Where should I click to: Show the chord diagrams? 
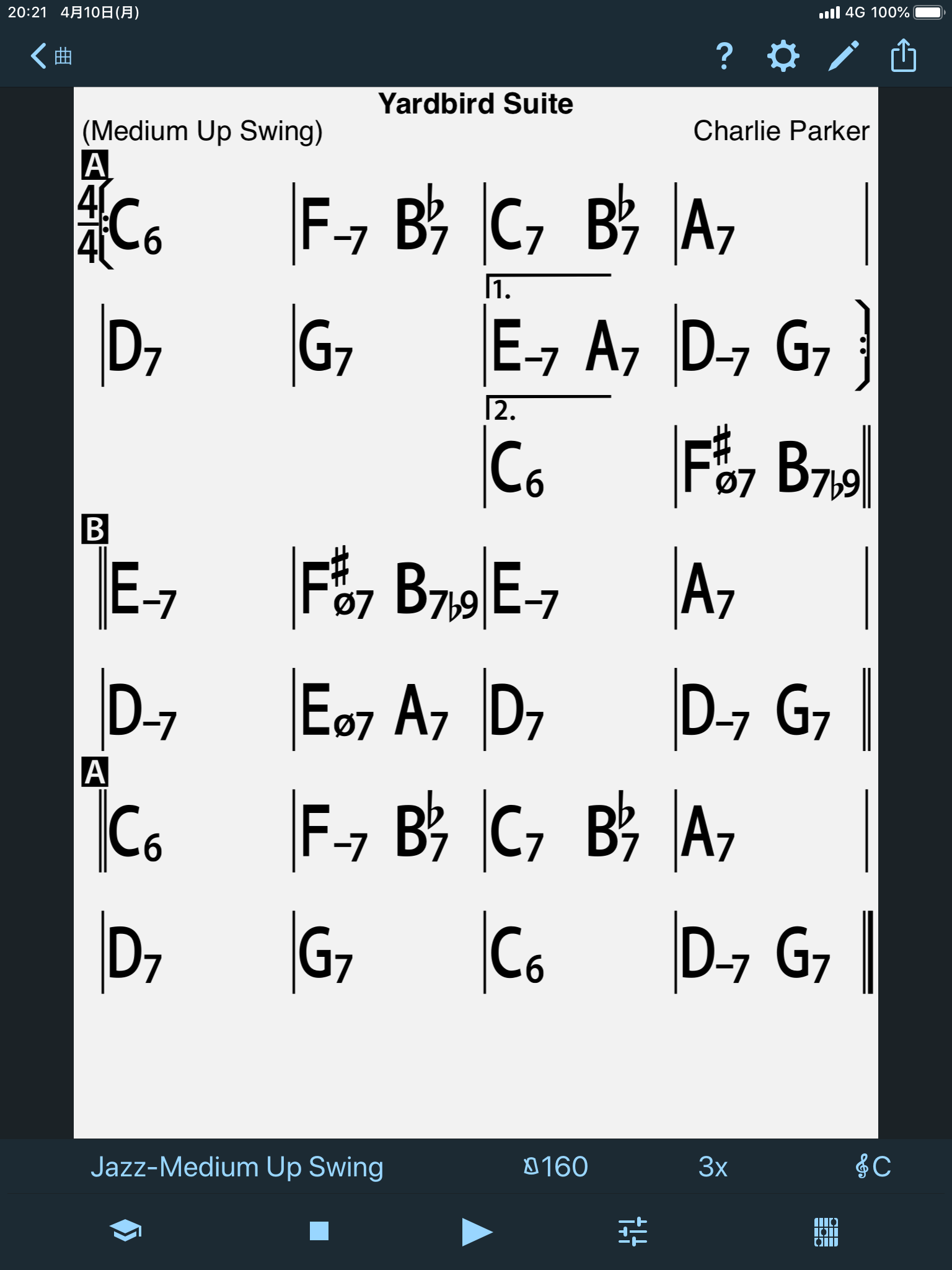tap(826, 1232)
